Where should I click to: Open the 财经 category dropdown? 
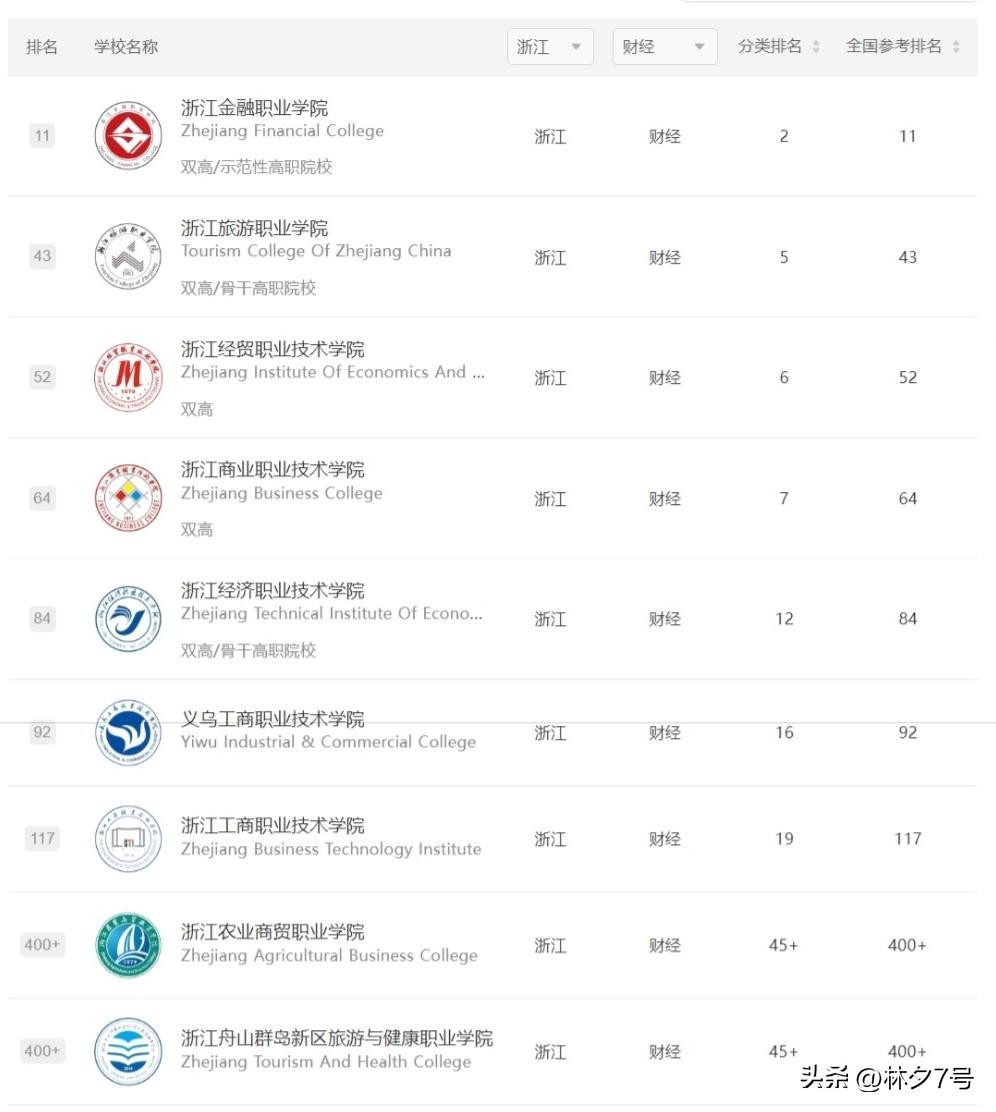pyautogui.click(x=664, y=47)
